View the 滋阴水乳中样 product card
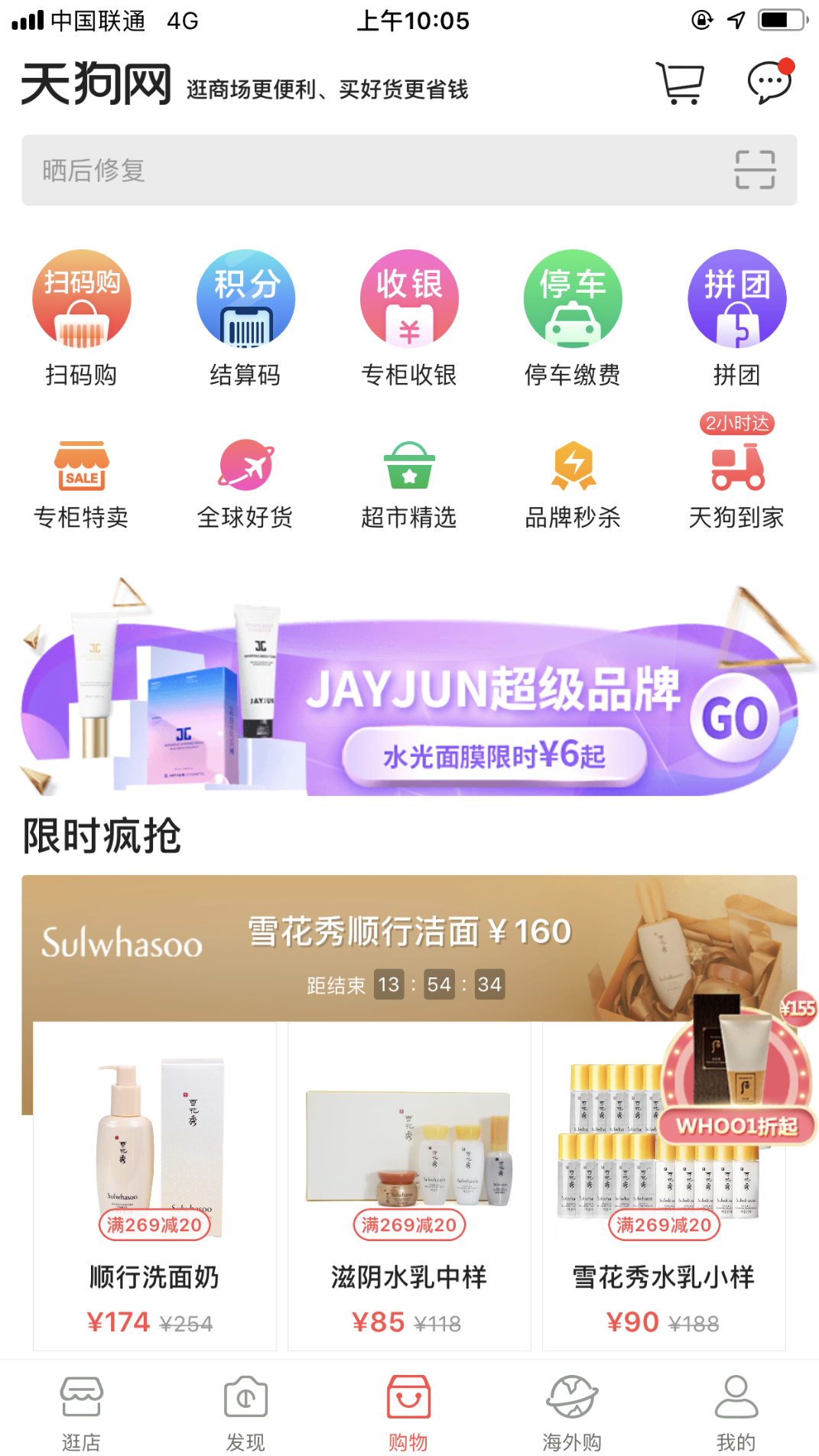 coord(409,1185)
